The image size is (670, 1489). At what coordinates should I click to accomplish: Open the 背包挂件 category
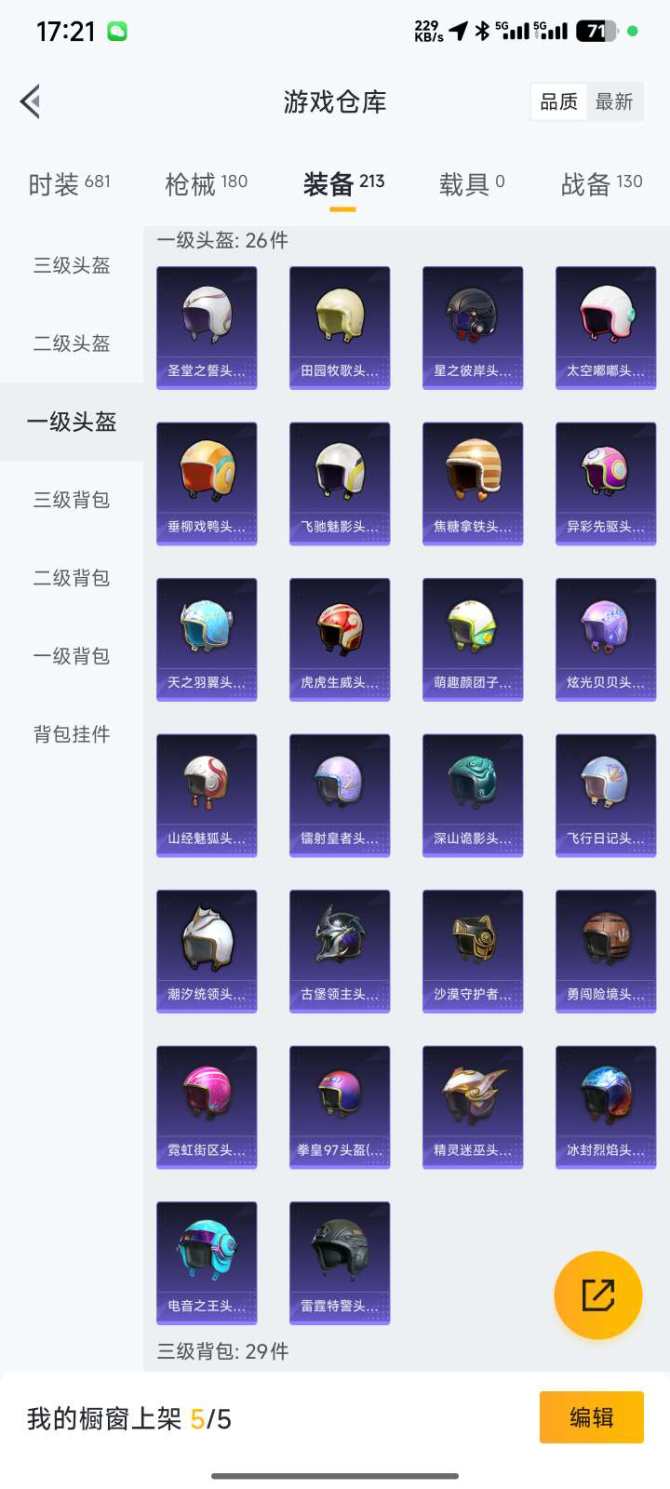pyautogui.click(x=72, y=734)
